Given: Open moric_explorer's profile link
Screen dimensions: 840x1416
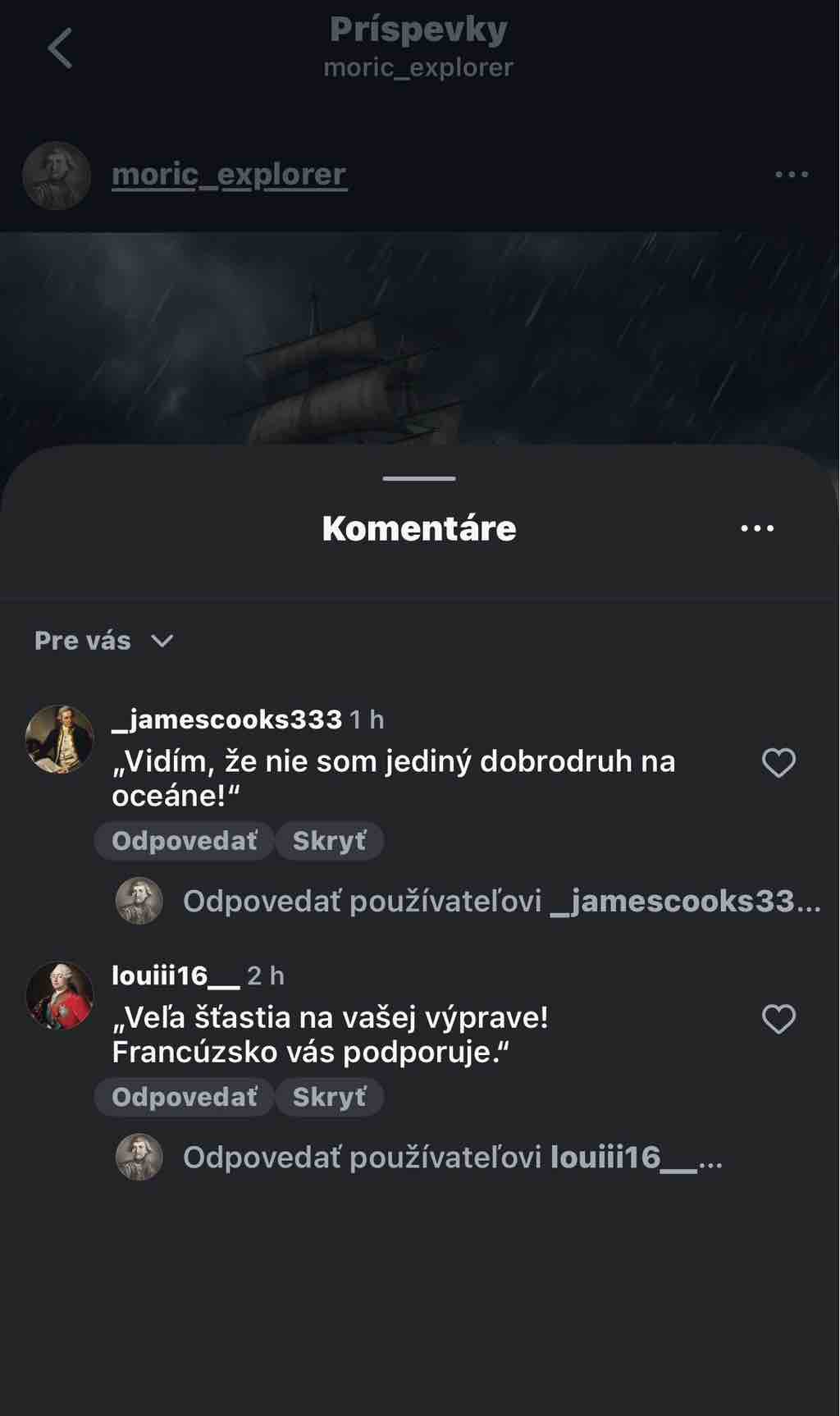Looking at the screenshot, I should tap(229, 174).
